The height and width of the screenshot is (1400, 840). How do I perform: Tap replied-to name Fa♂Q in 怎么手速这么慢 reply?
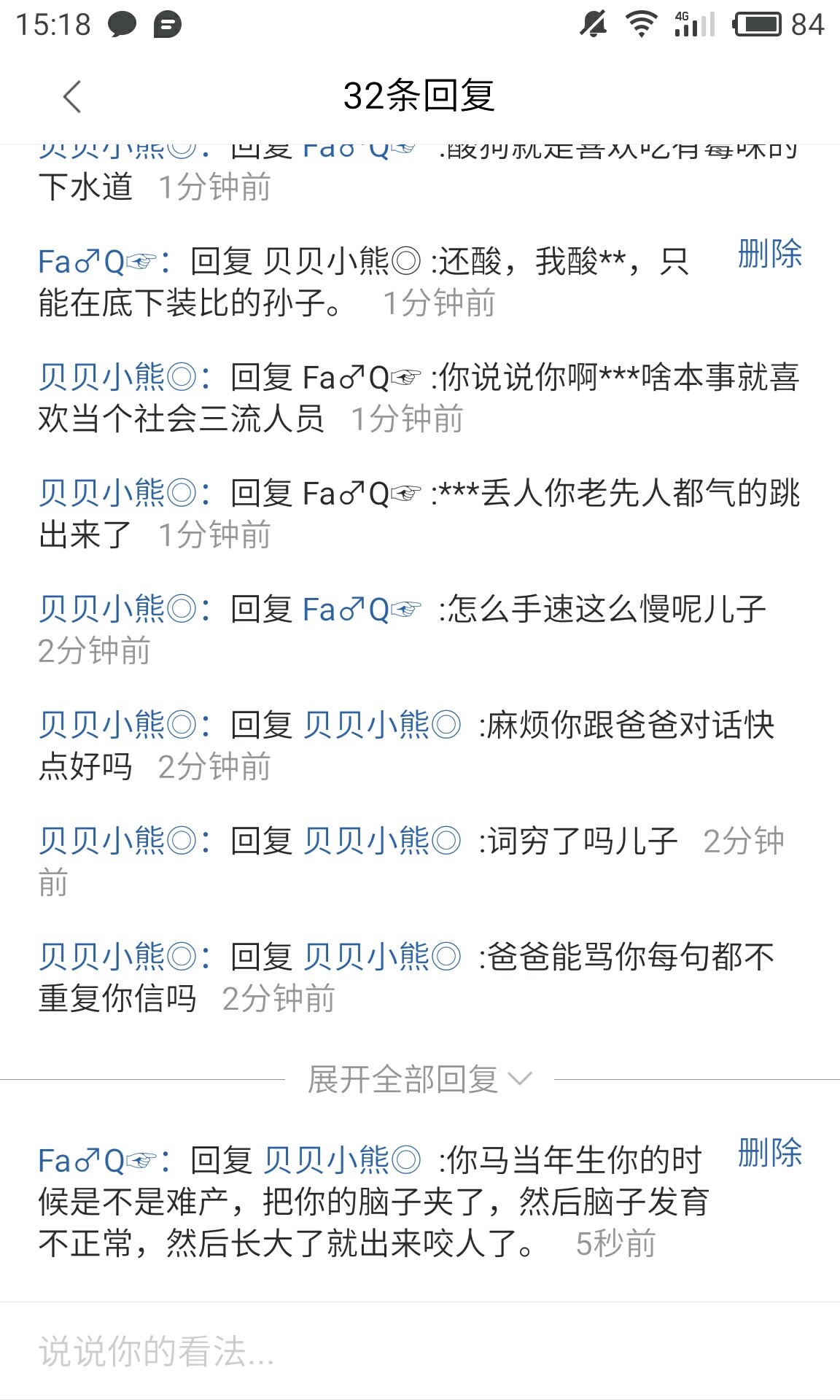362,609
